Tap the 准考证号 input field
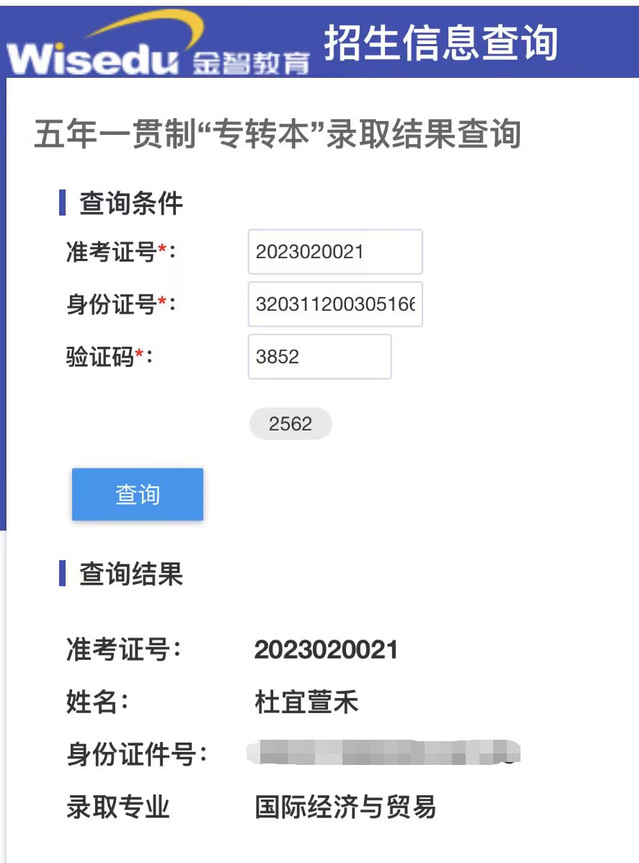The width and height of the screenshot is (639, 863). [335, 252]
